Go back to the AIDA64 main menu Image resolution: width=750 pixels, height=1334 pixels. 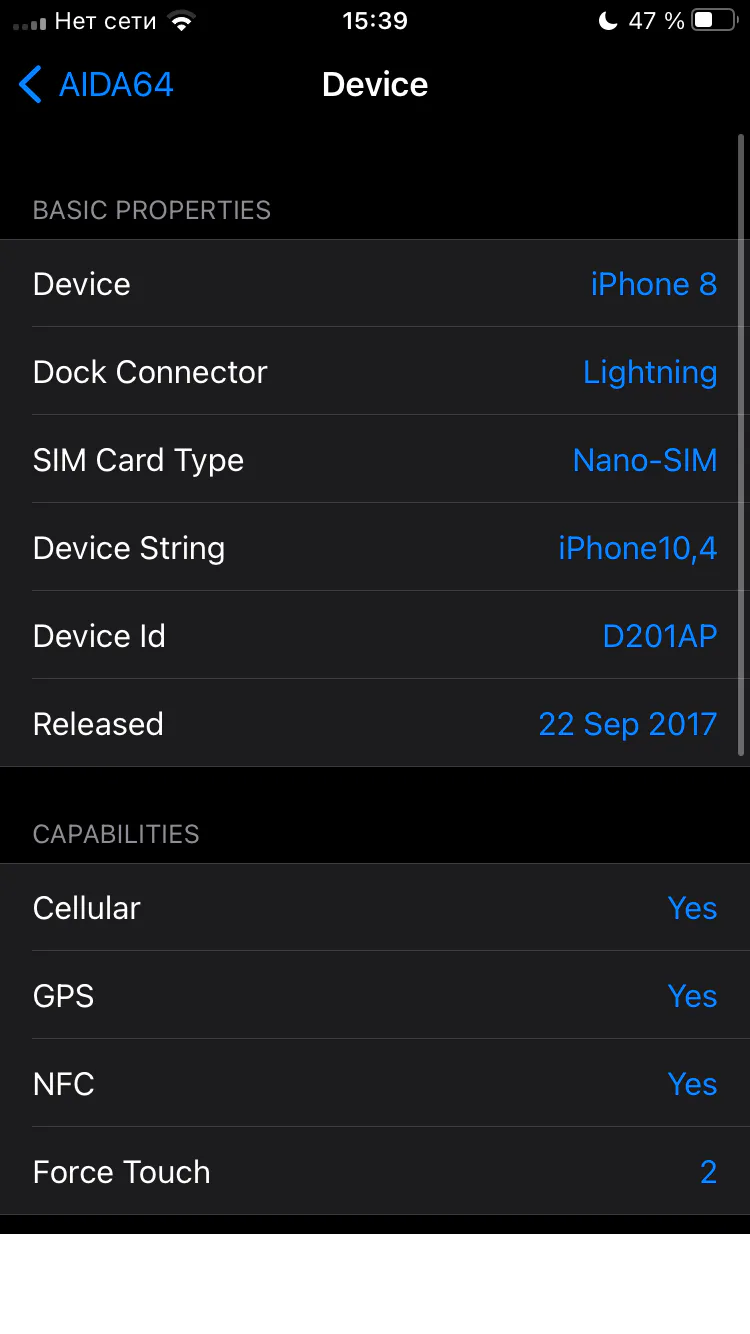pos(96,85)
